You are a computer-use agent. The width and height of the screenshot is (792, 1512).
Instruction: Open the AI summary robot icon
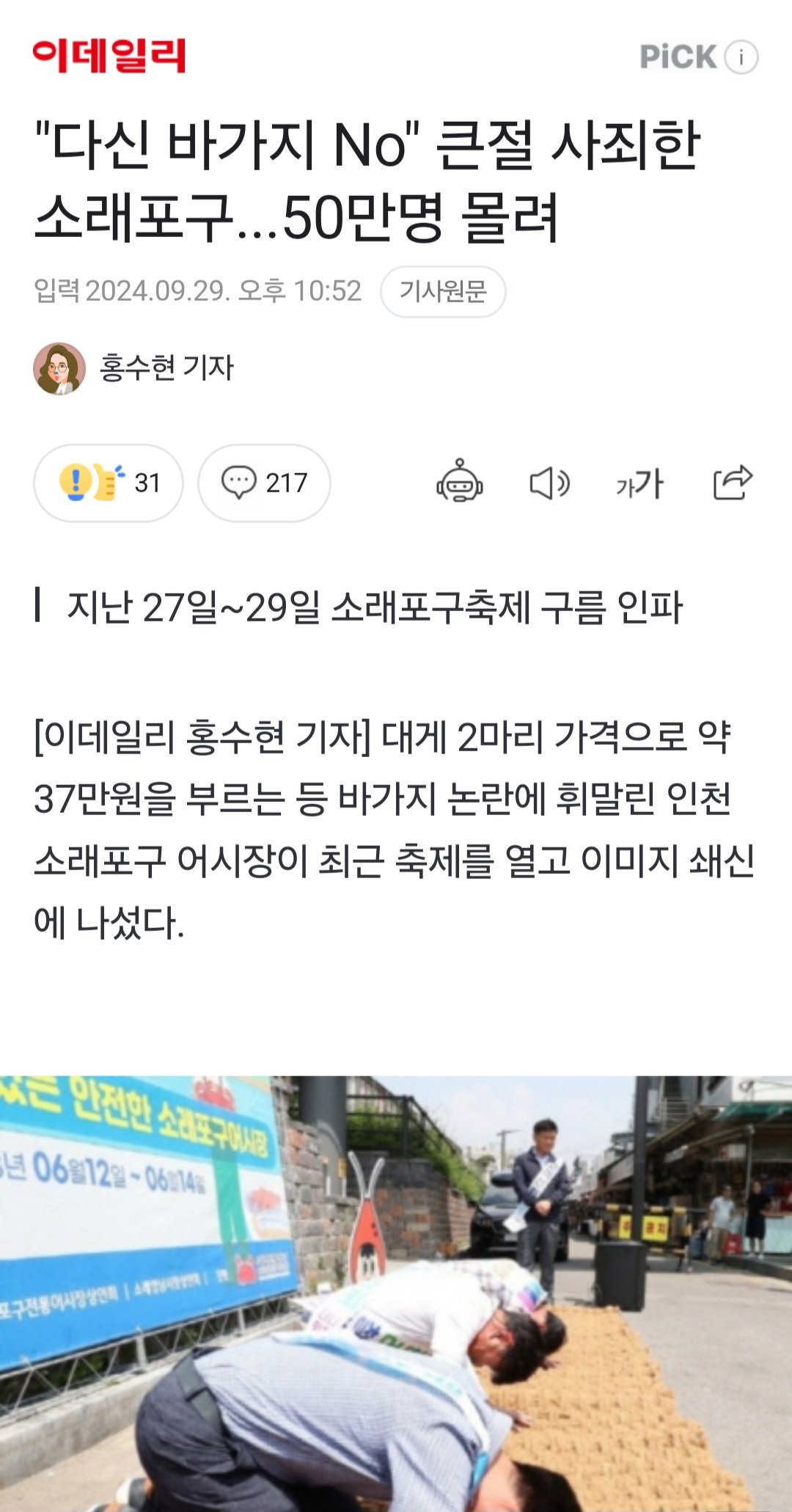click(460, 483)
